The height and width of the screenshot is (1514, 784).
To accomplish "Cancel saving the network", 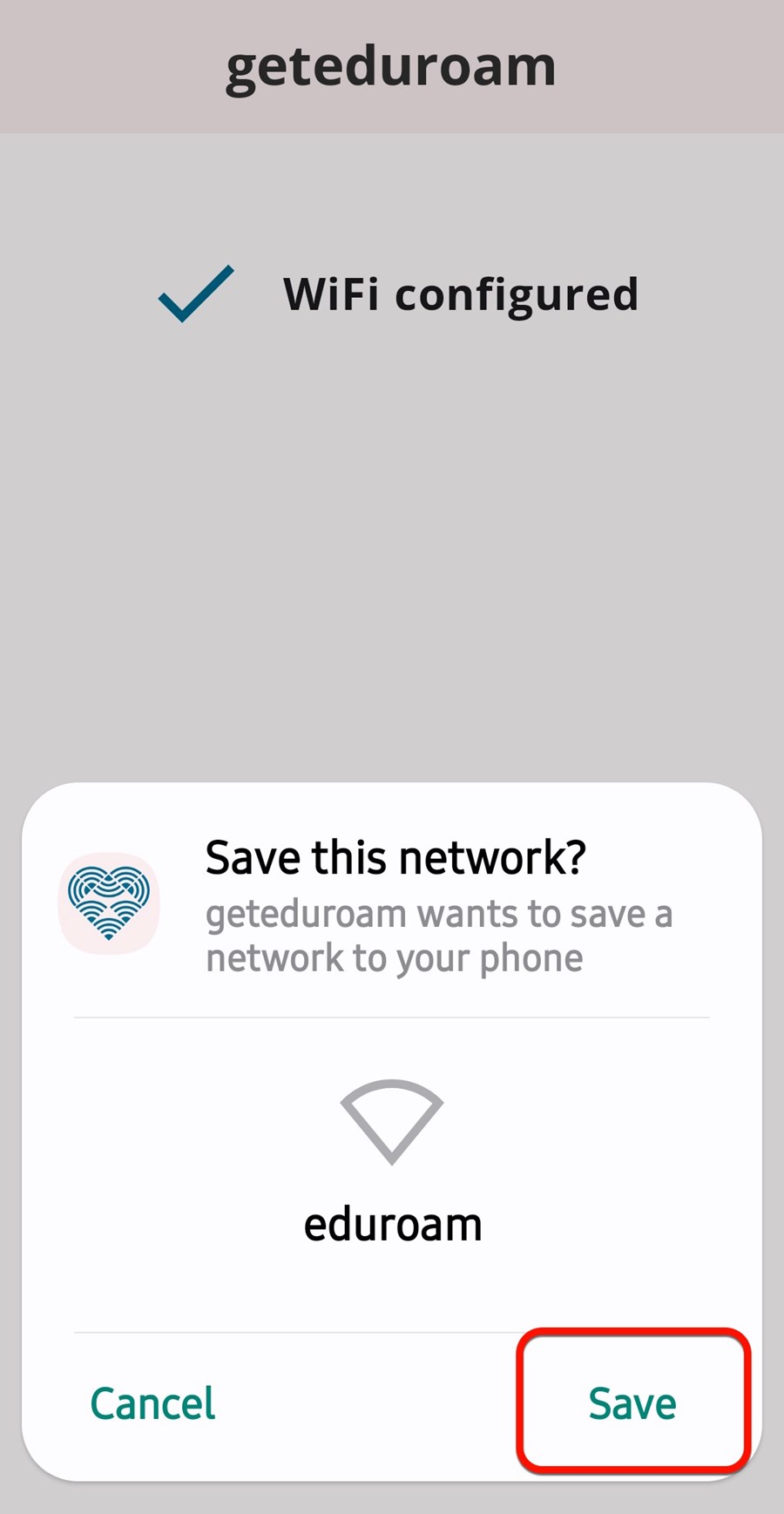I will coord(152,1403).
